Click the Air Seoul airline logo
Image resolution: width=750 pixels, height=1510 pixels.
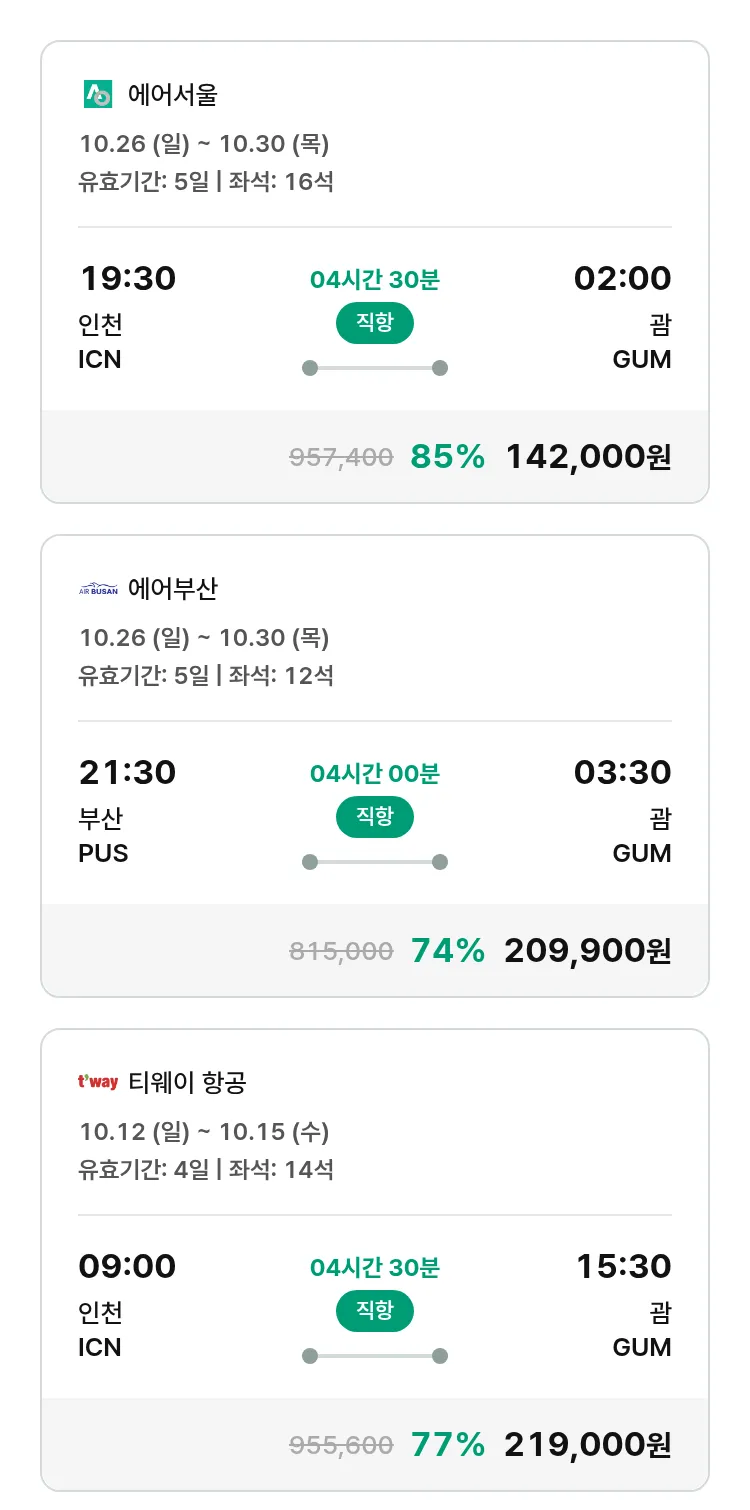(98, 92)
